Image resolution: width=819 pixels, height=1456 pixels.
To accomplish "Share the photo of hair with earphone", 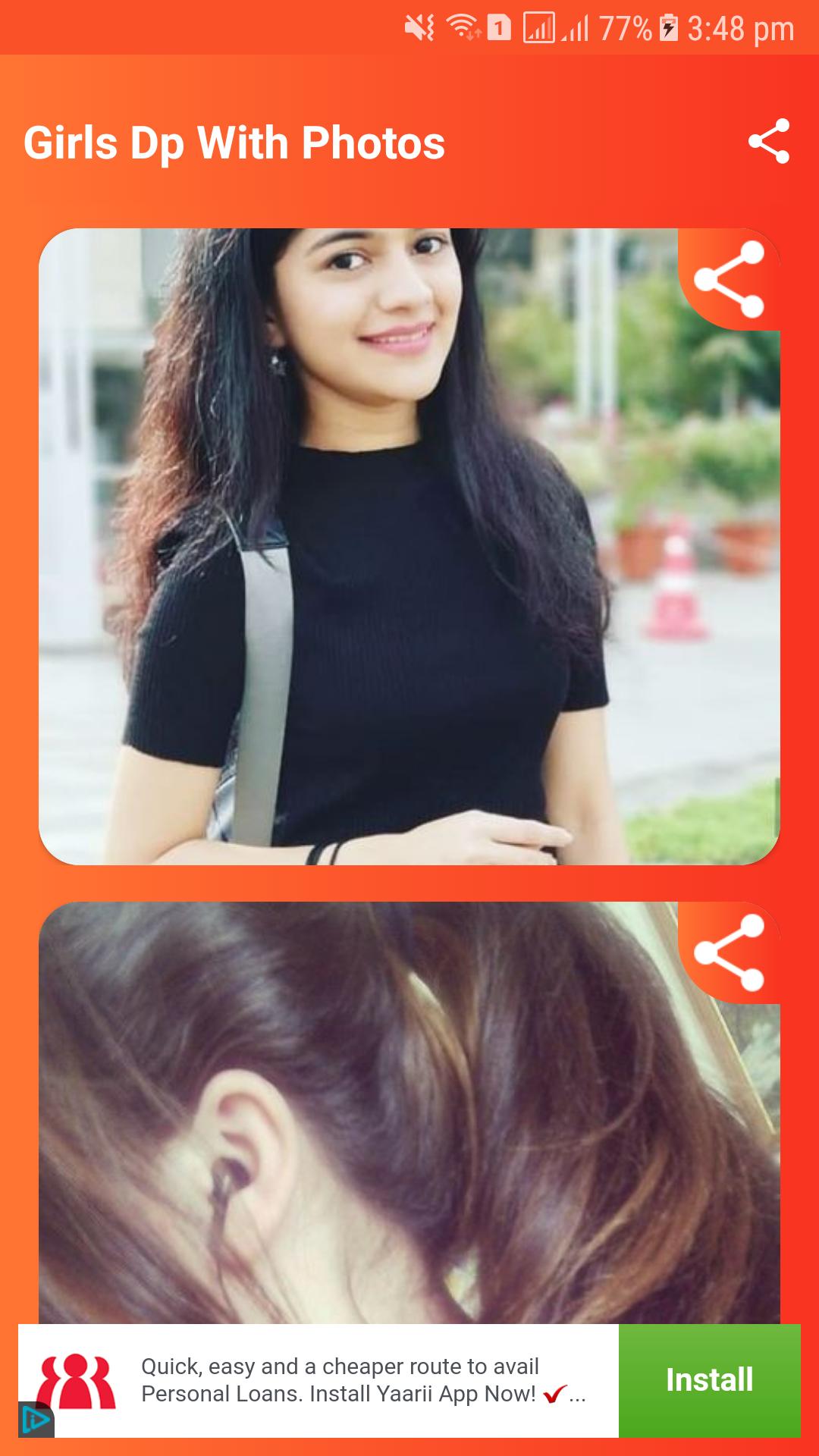I will 730,953.
